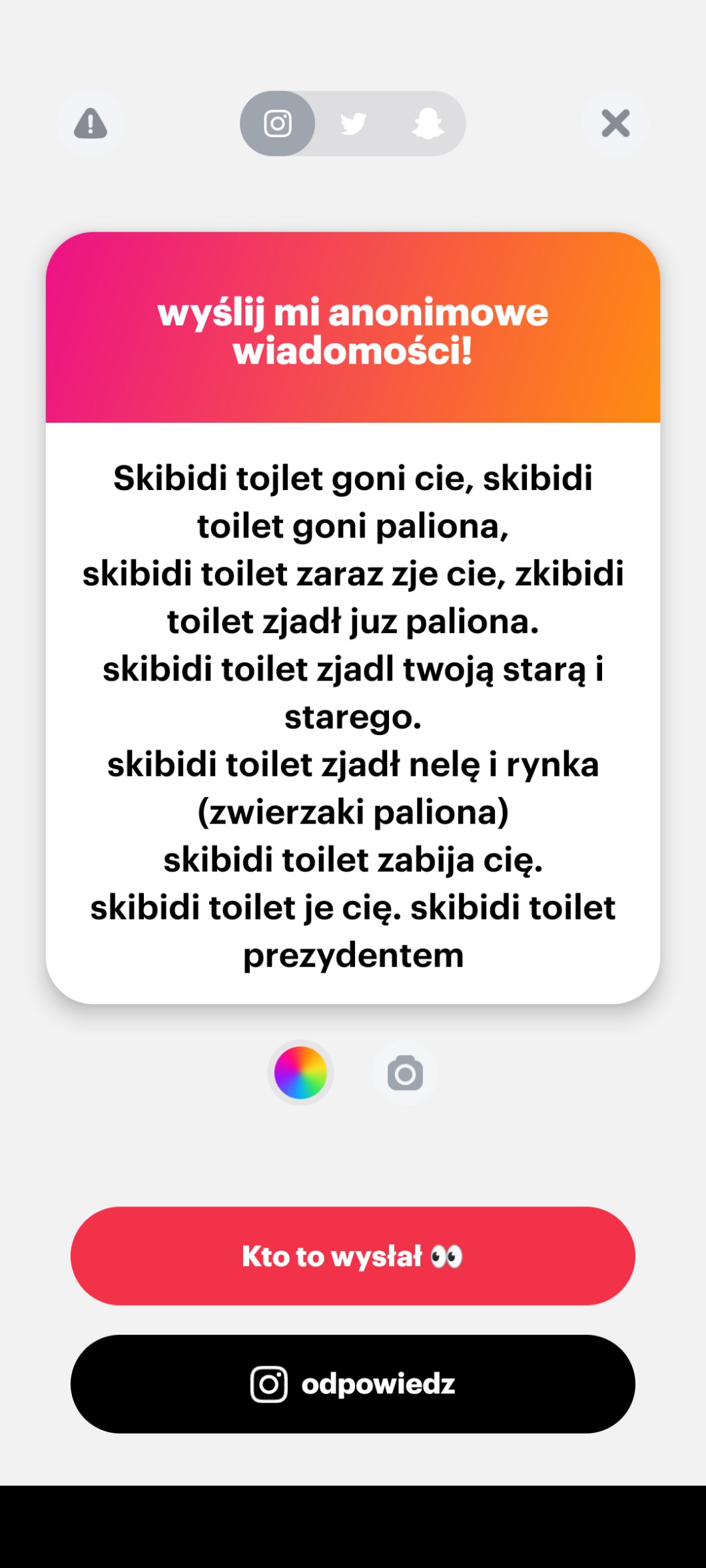This screenshot has height=1568, width=706.
Task: Tap the 'Kto to wysłał' button
Action: click(353, 1256)
